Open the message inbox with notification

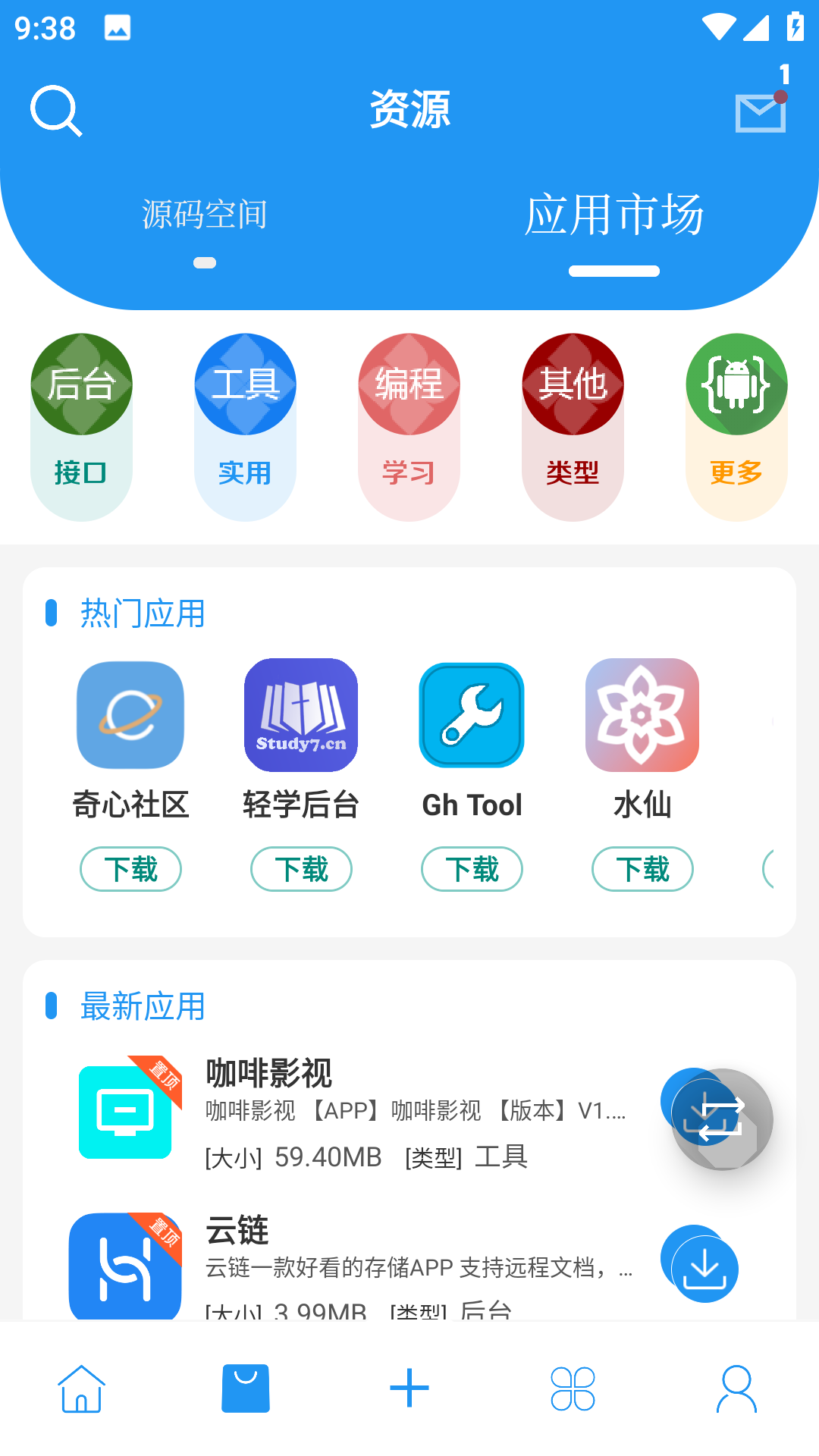(x=759, y=112)
